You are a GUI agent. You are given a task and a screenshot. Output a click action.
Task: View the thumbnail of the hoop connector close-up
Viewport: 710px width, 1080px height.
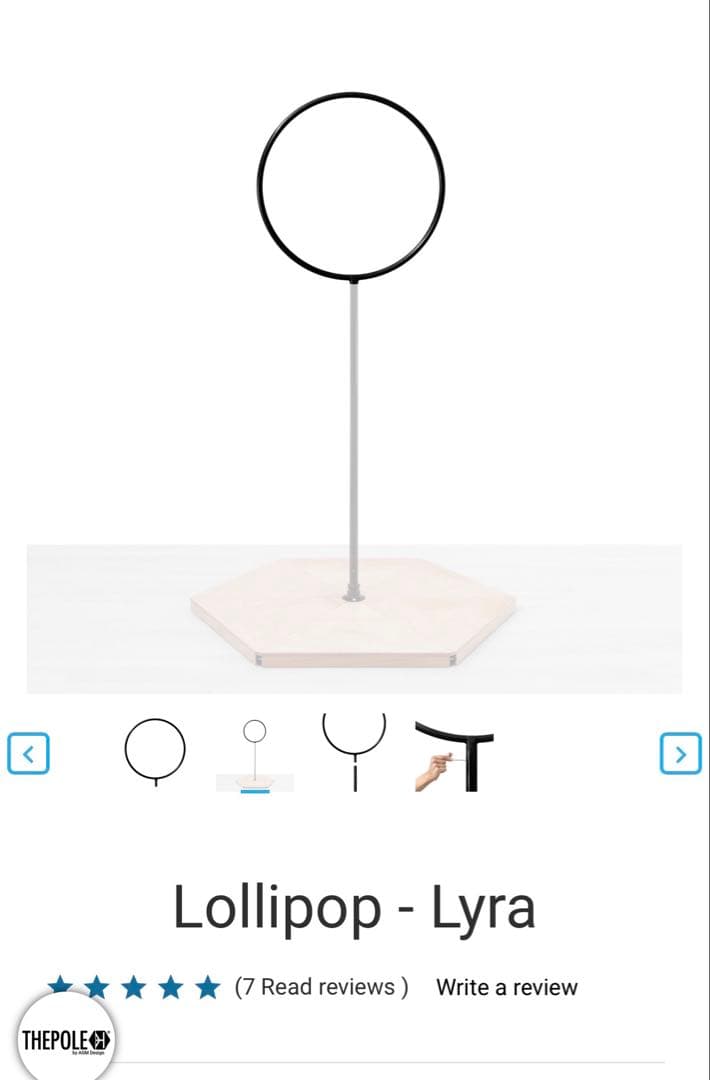[354, 753]
